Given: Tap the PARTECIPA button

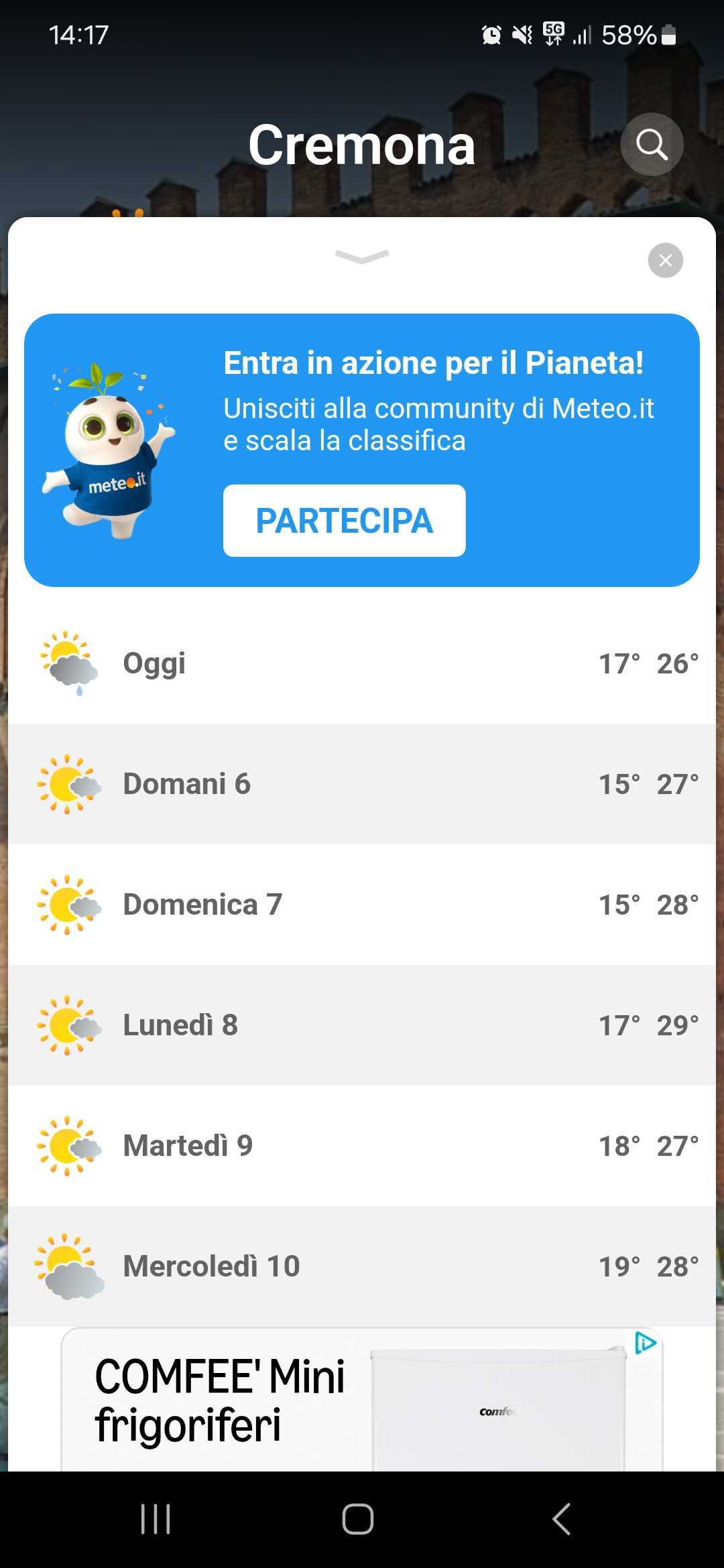Looking at the screenshot, I should pos(344,521).
